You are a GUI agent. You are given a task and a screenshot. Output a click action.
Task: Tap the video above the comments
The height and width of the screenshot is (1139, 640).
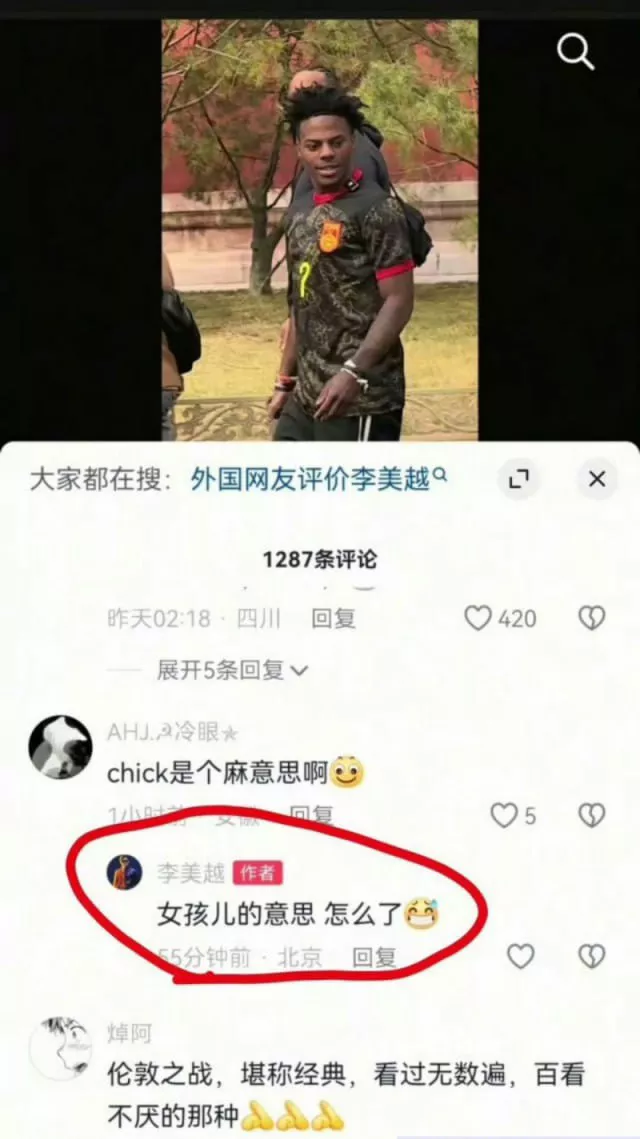(320, 230)
